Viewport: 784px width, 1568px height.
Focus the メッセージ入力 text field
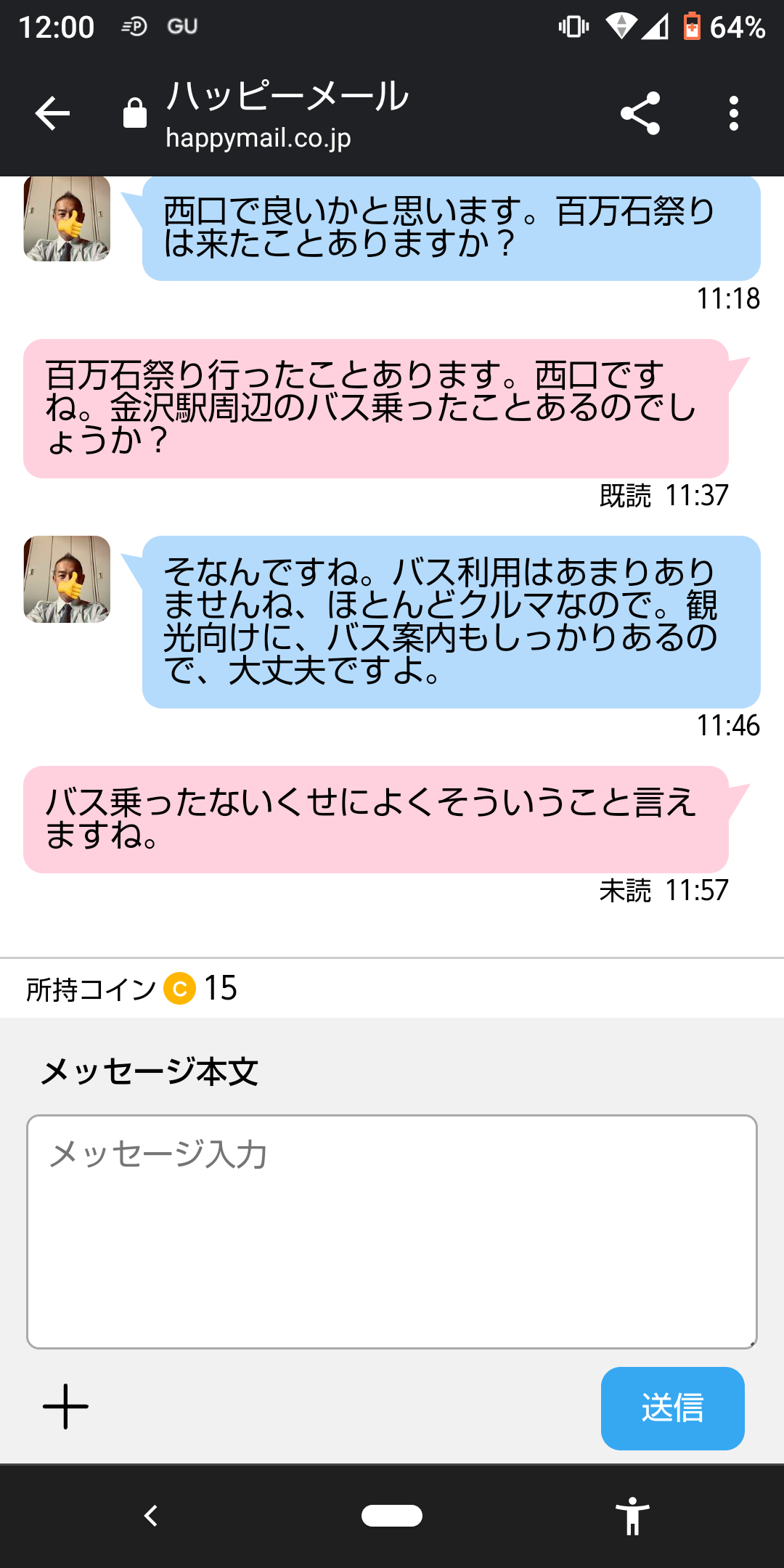pos(392,1231)
